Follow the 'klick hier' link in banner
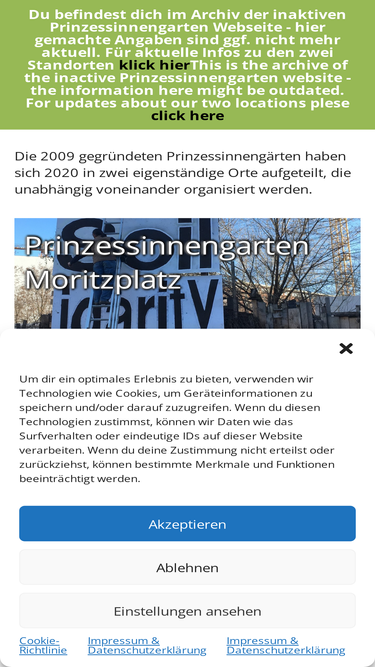375x667 pixels. [x=154, y=65]
